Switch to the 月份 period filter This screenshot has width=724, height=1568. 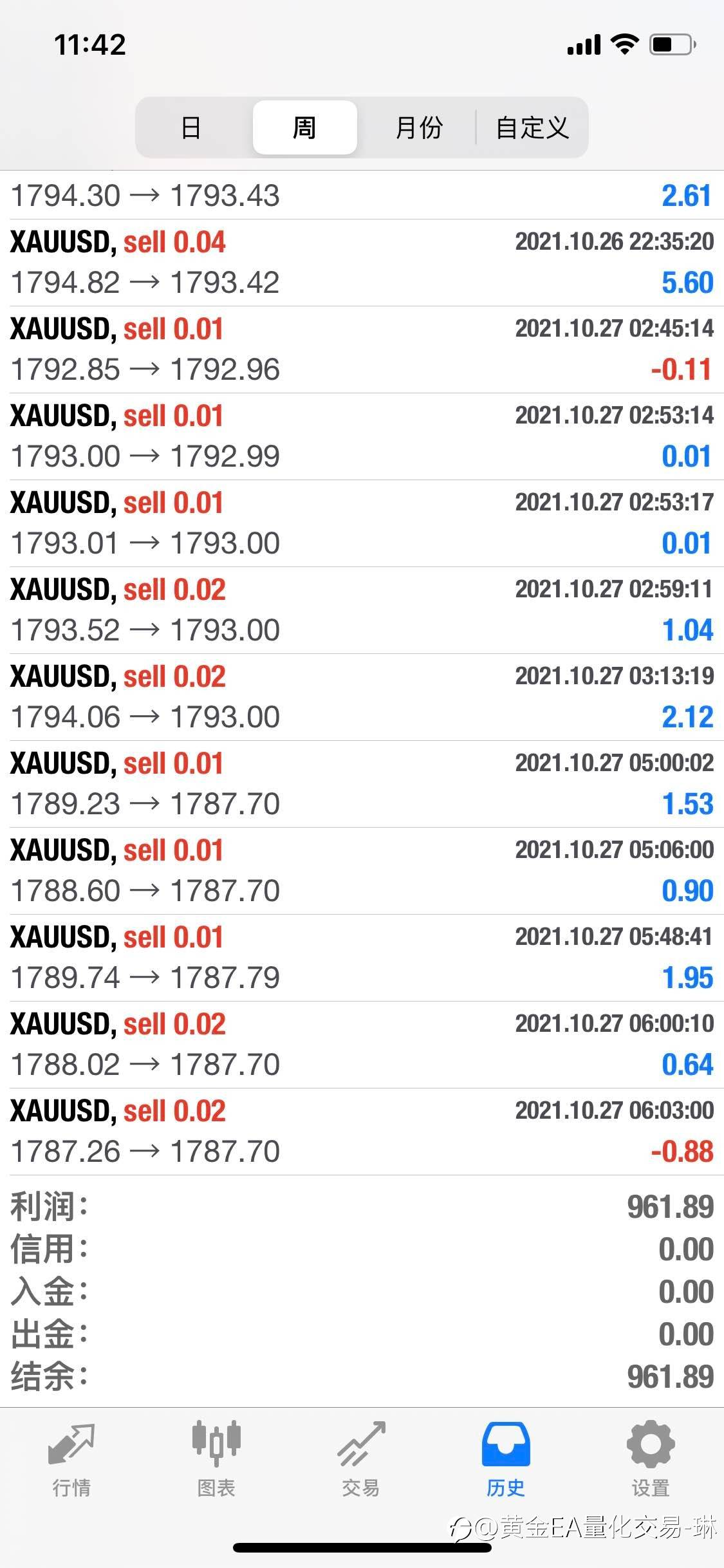click(419, 127)
